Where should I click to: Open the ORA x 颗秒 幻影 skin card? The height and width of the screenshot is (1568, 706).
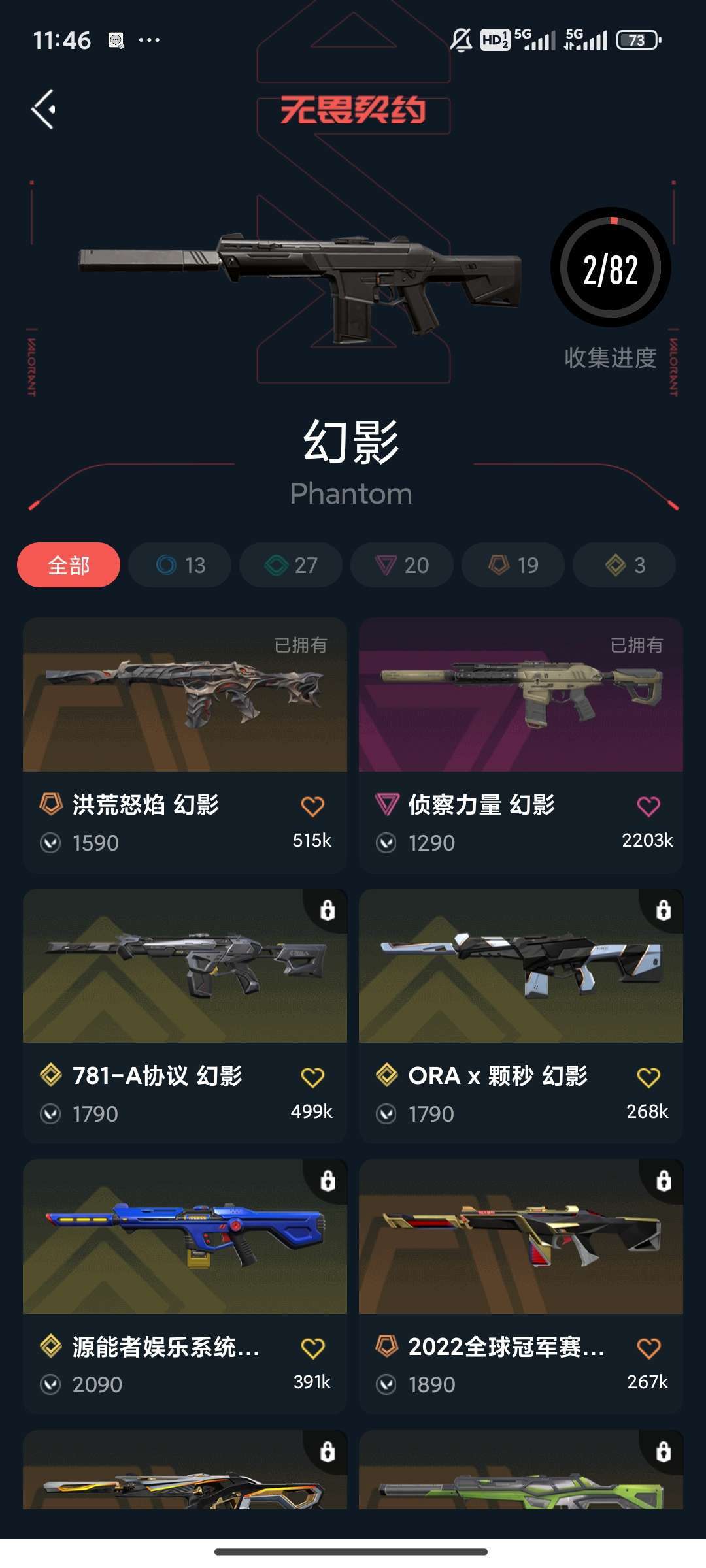pyautogui.click(x=521, y=967)
